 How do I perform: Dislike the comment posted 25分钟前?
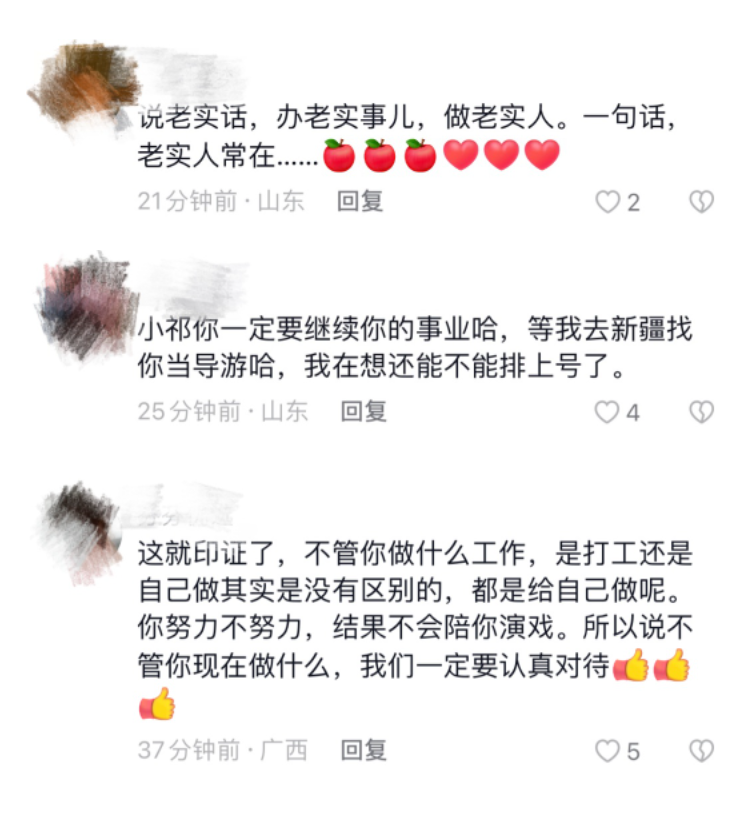pyautogui.click(x=702, y=411)
